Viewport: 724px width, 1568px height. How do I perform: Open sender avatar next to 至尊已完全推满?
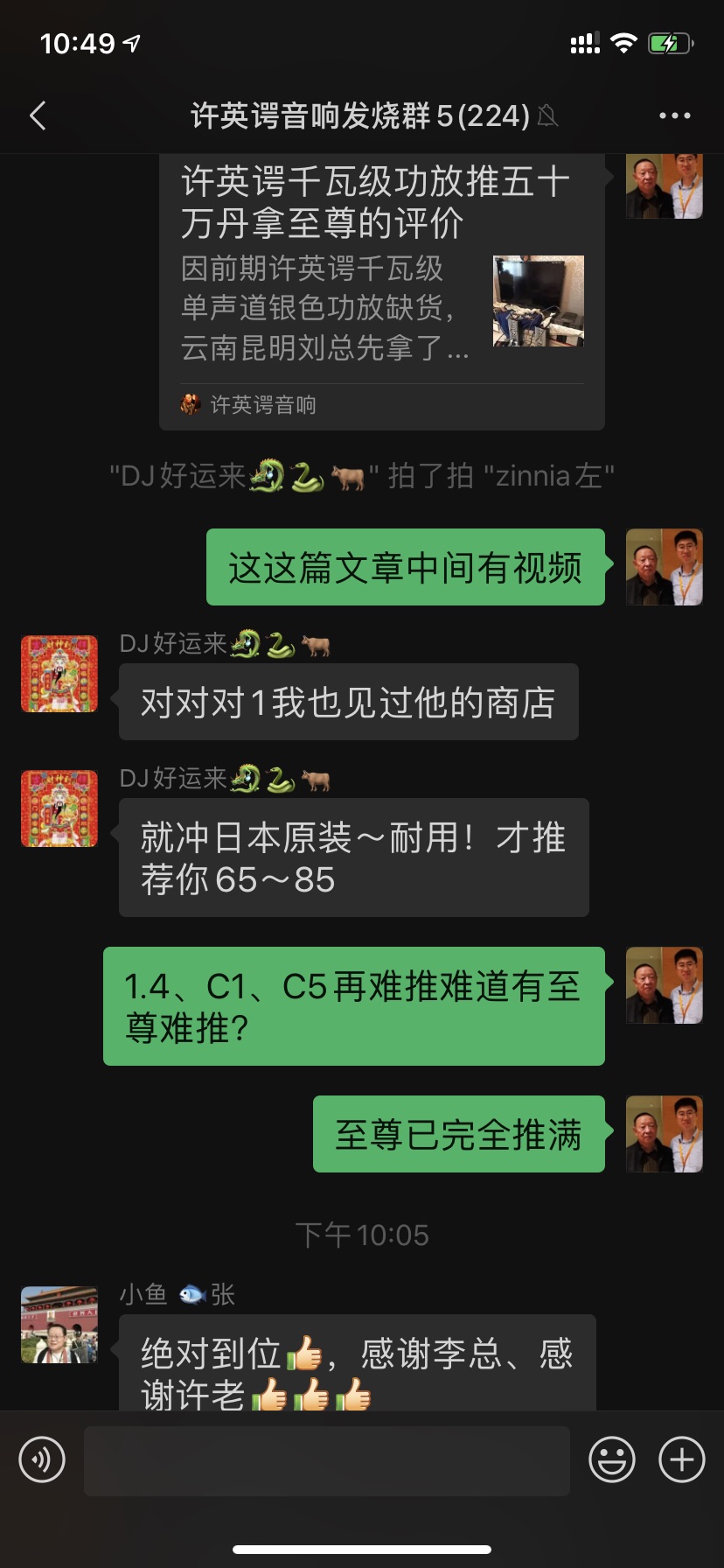[664, 1134]
